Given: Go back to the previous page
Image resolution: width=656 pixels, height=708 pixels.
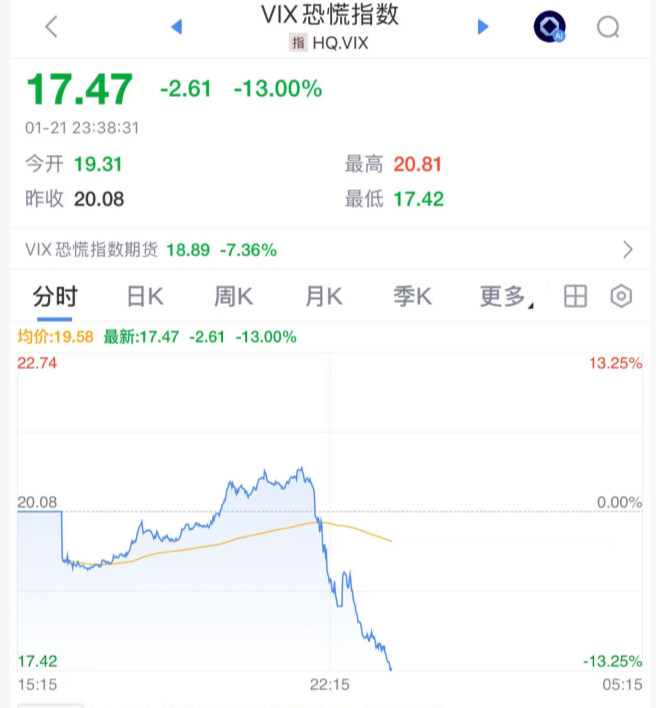Looking at the screenshot, I should click(52, 27).
